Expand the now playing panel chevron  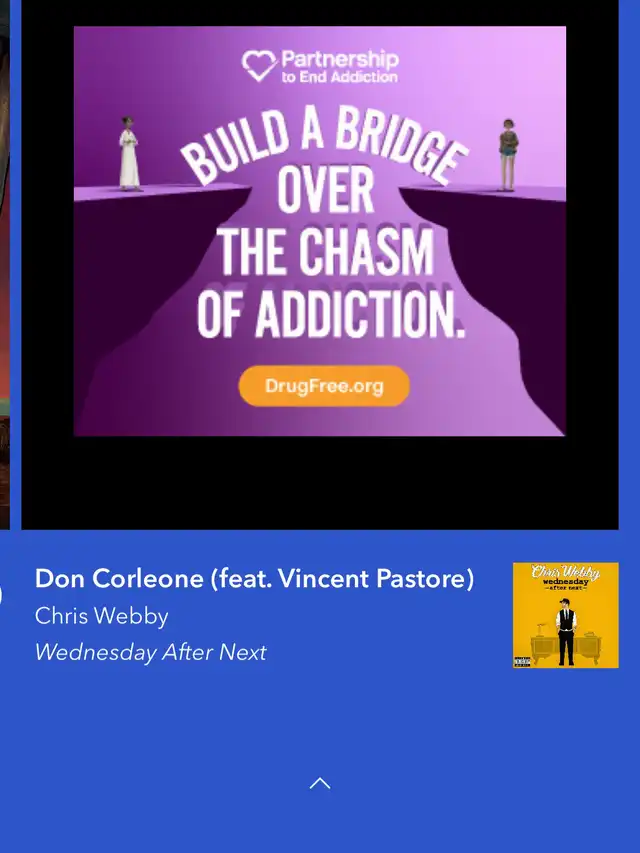point(320,783)
